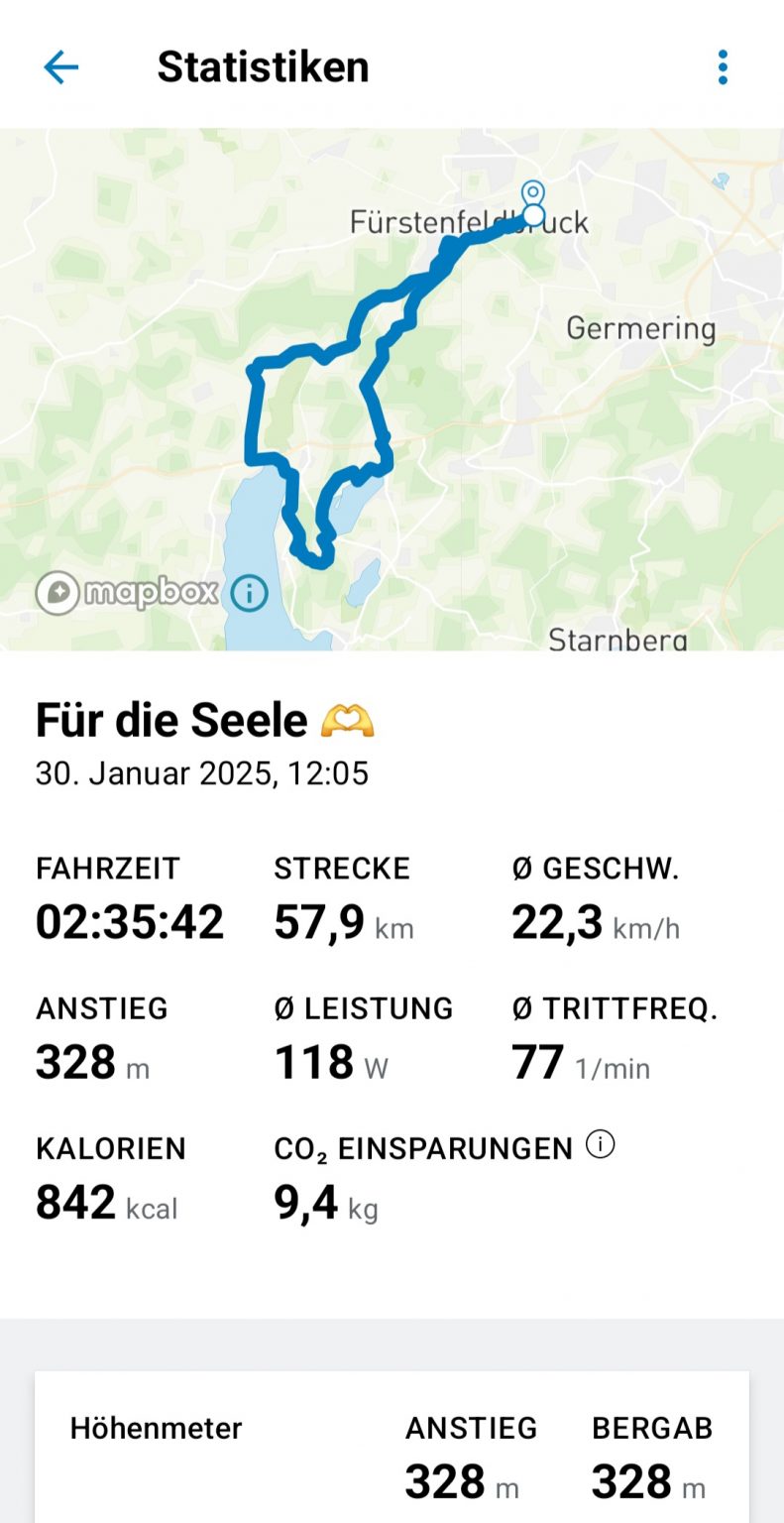Open the three-dot overflow menu
Image resolution: width=784 pixels, height=1523 pixels.
pyautogui.click(x=724, y=66)
